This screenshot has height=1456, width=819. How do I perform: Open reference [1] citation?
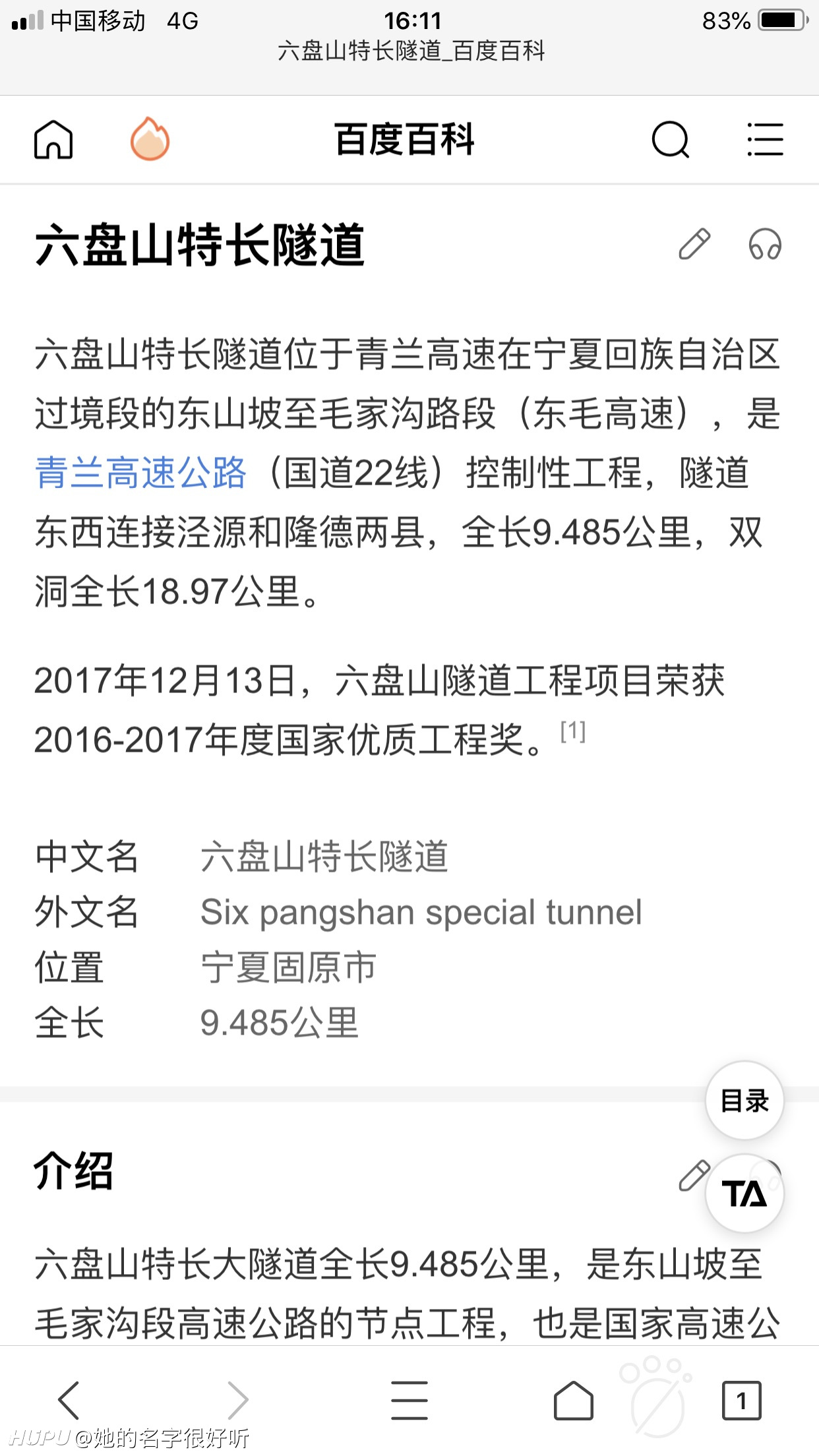(573, 731)
